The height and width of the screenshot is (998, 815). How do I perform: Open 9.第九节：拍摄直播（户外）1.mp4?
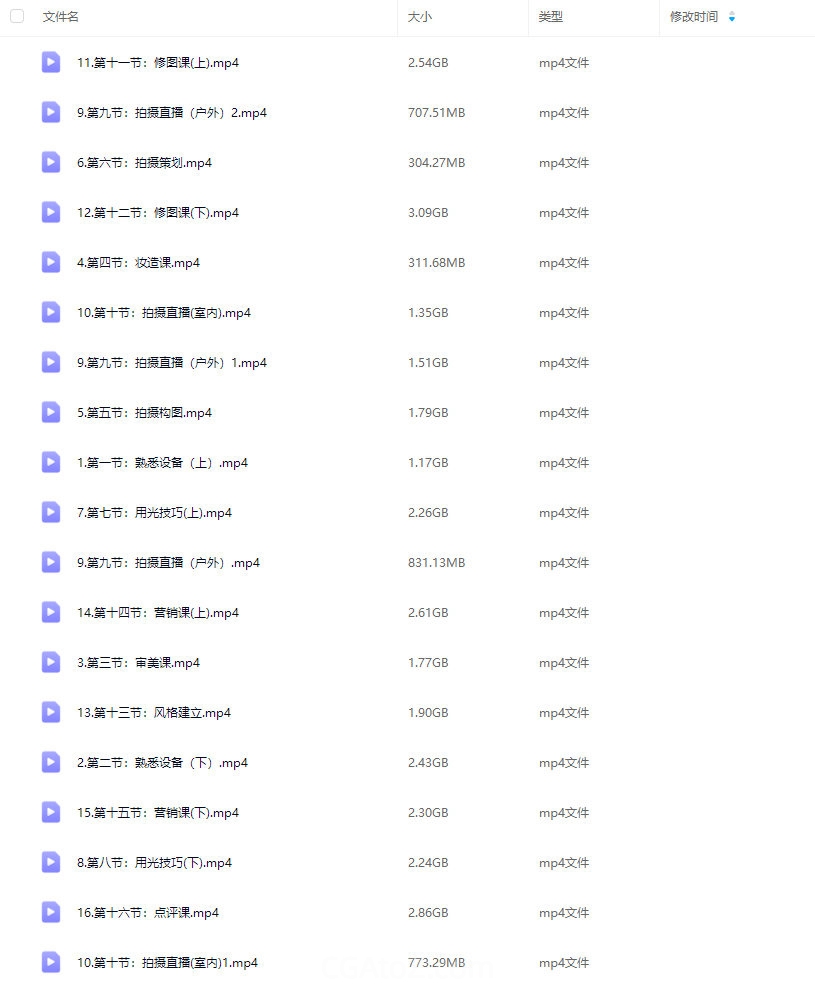pyautogui.click(x=171, y=363)
